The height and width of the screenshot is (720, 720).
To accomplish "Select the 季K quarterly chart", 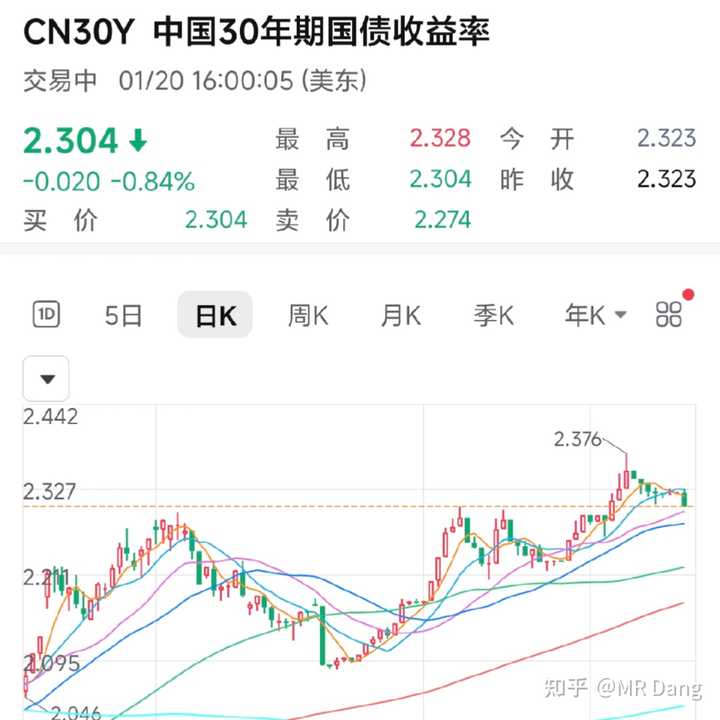I will pyautogui.click(x=493, y=316).
